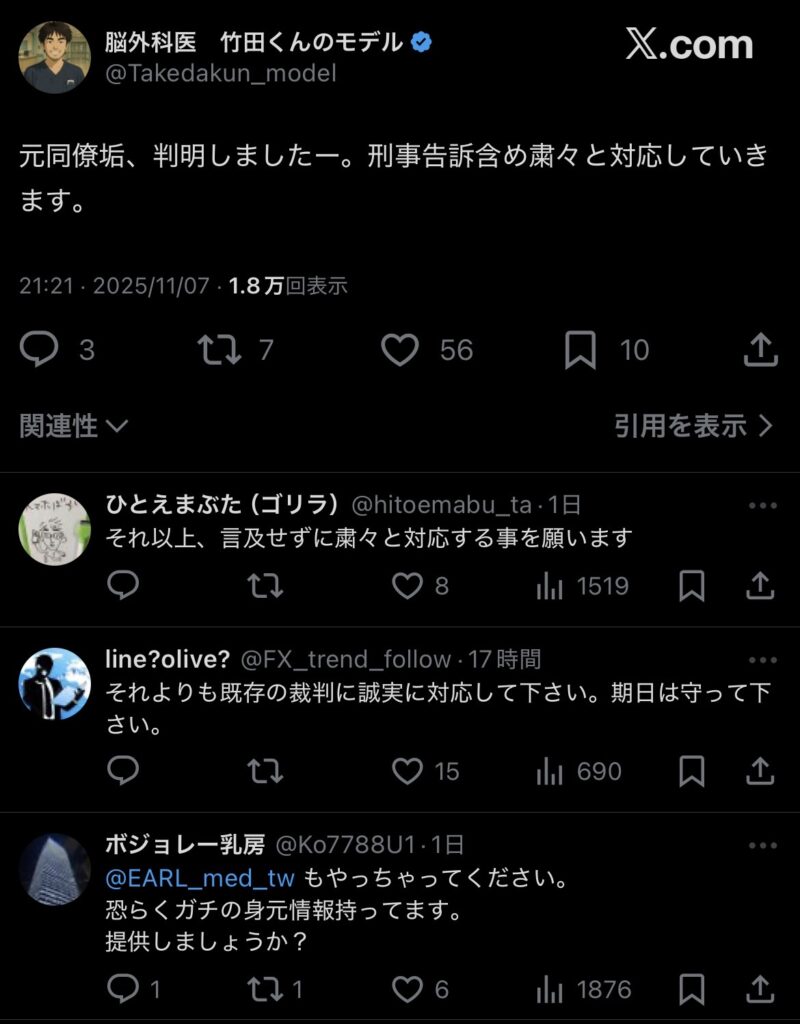Select the verified badge on the author
This screenshot has height=1024, width=800.
point(419,42)
